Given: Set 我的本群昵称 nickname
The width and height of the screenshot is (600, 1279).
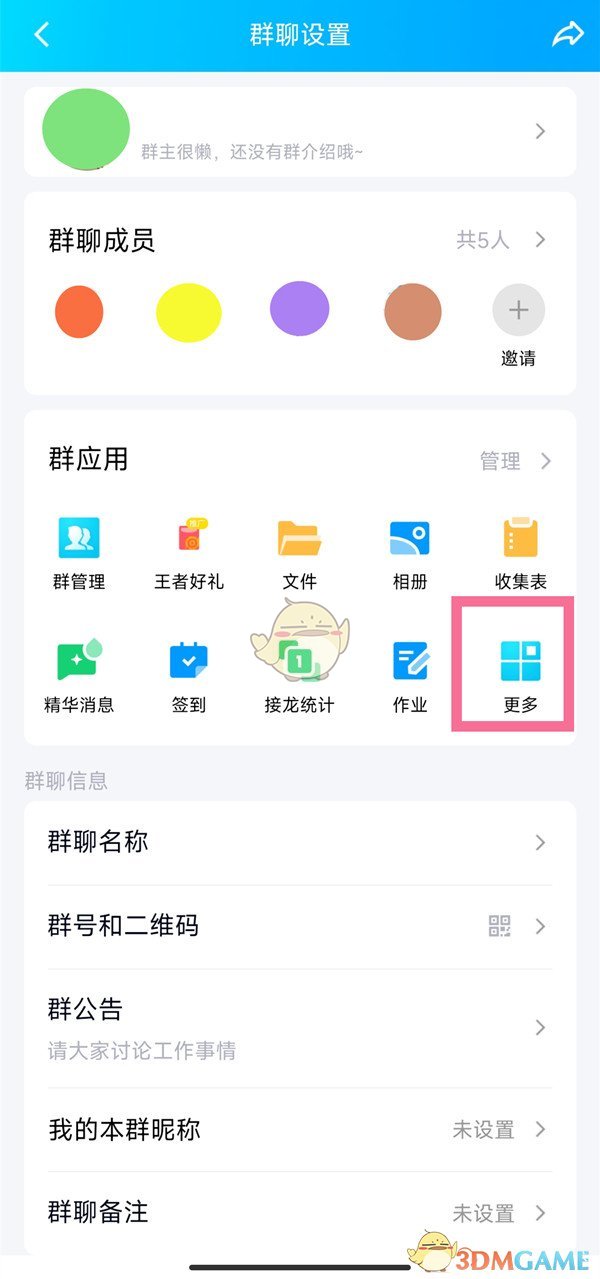Looking at the screenshot, I should (x=300, y=1130).
